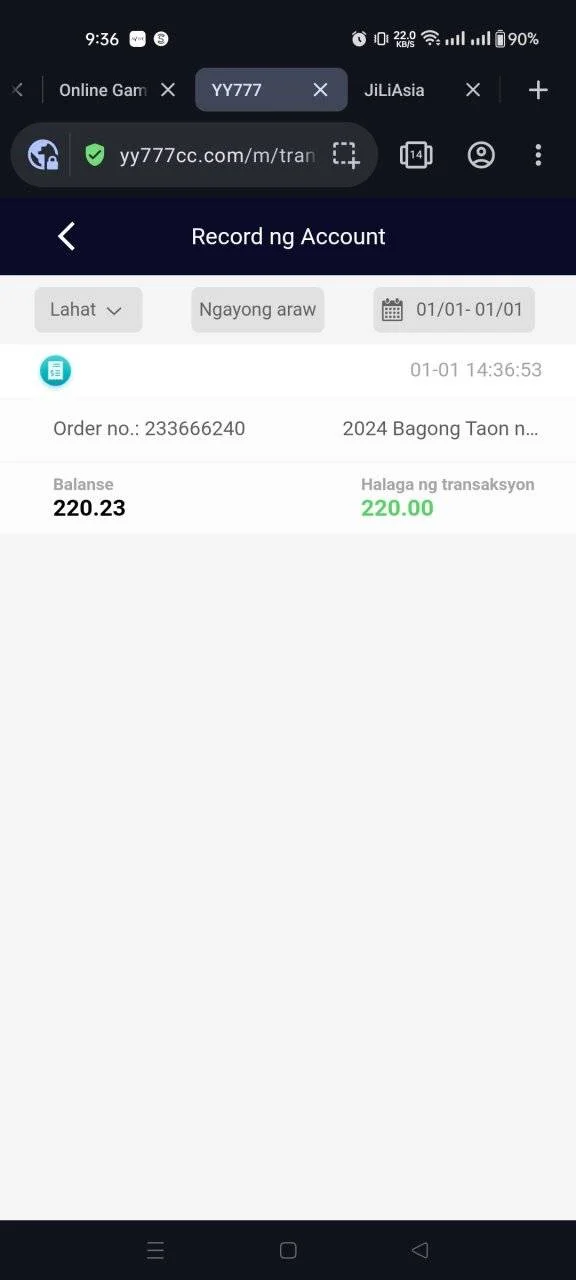Tap the yy777cc.com address bar

click(216, 155)
